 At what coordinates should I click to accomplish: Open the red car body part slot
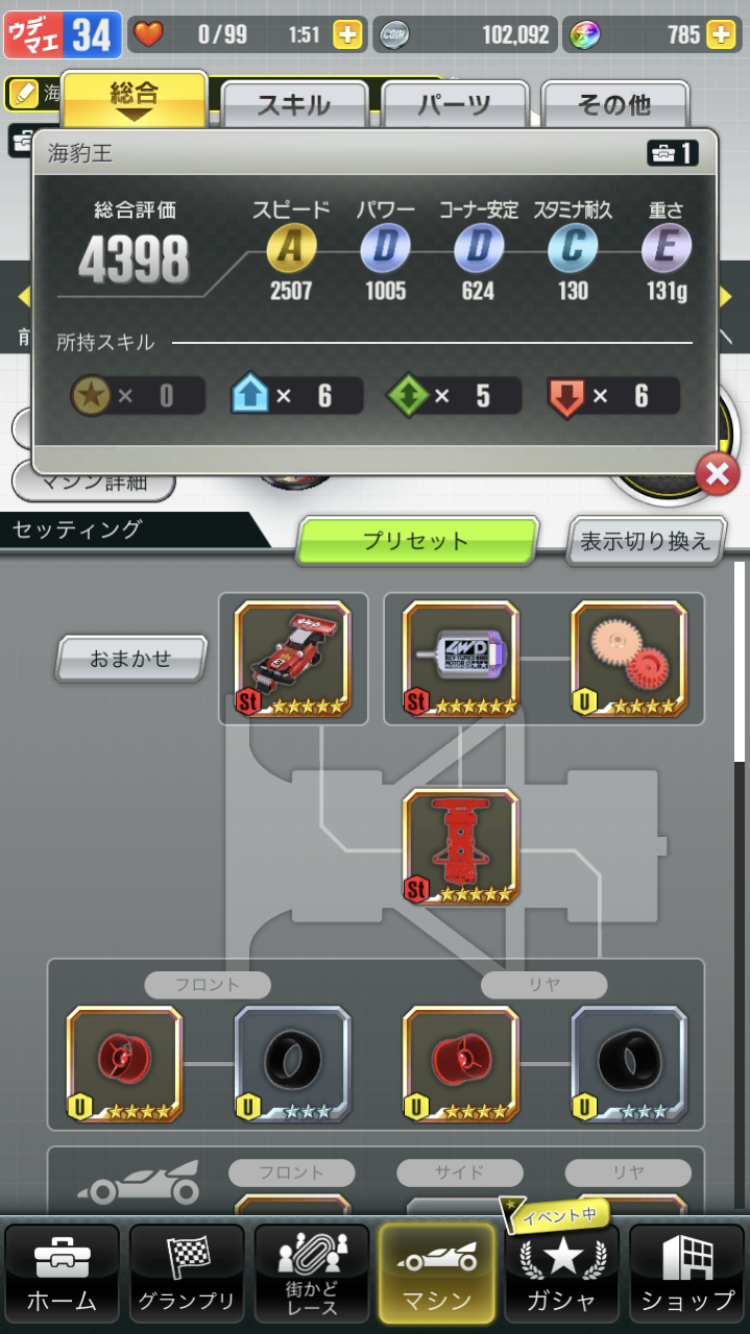(x=293, y=658)
